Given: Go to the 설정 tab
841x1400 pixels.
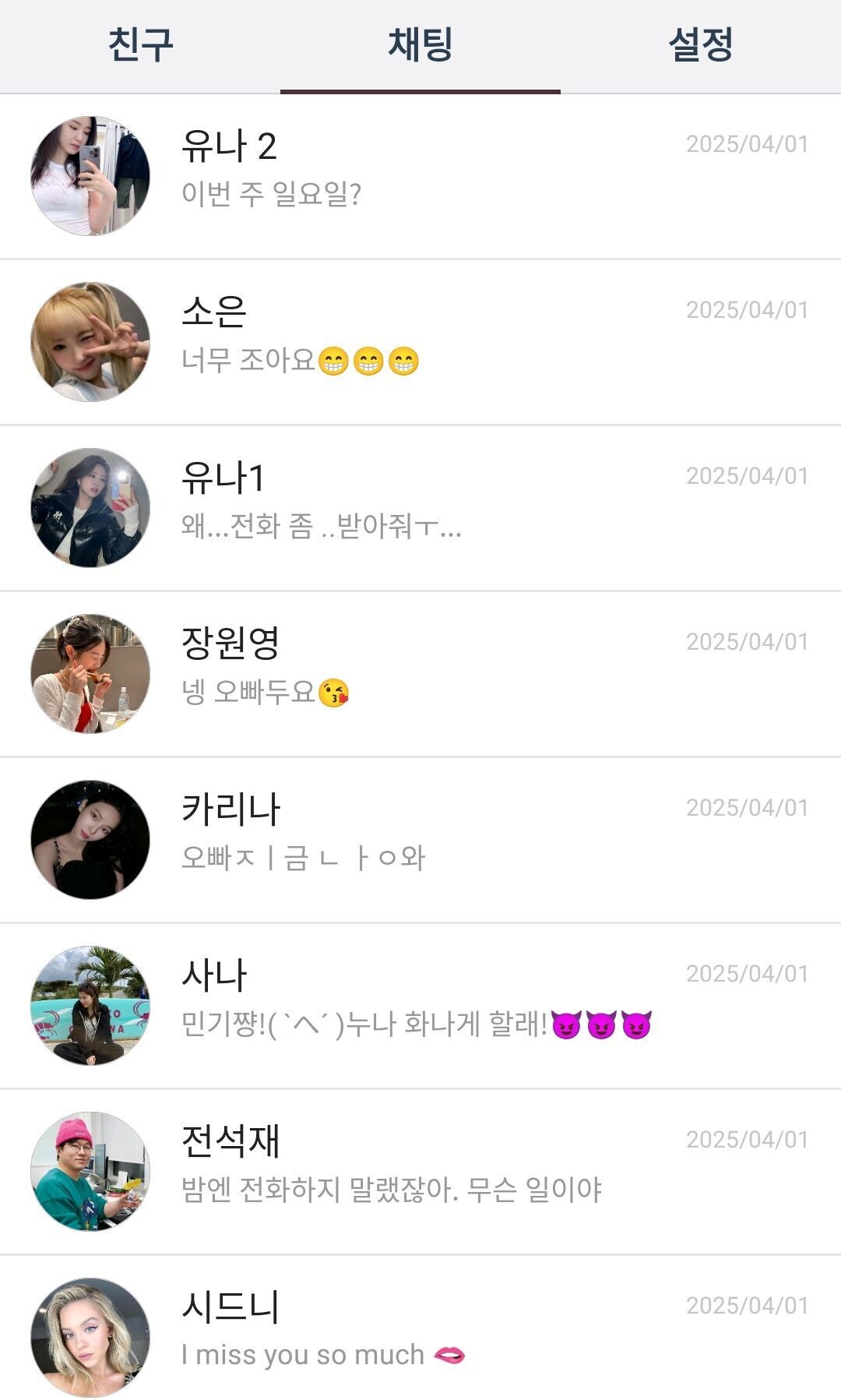Looking at the screenshot, I should (701, 45).
